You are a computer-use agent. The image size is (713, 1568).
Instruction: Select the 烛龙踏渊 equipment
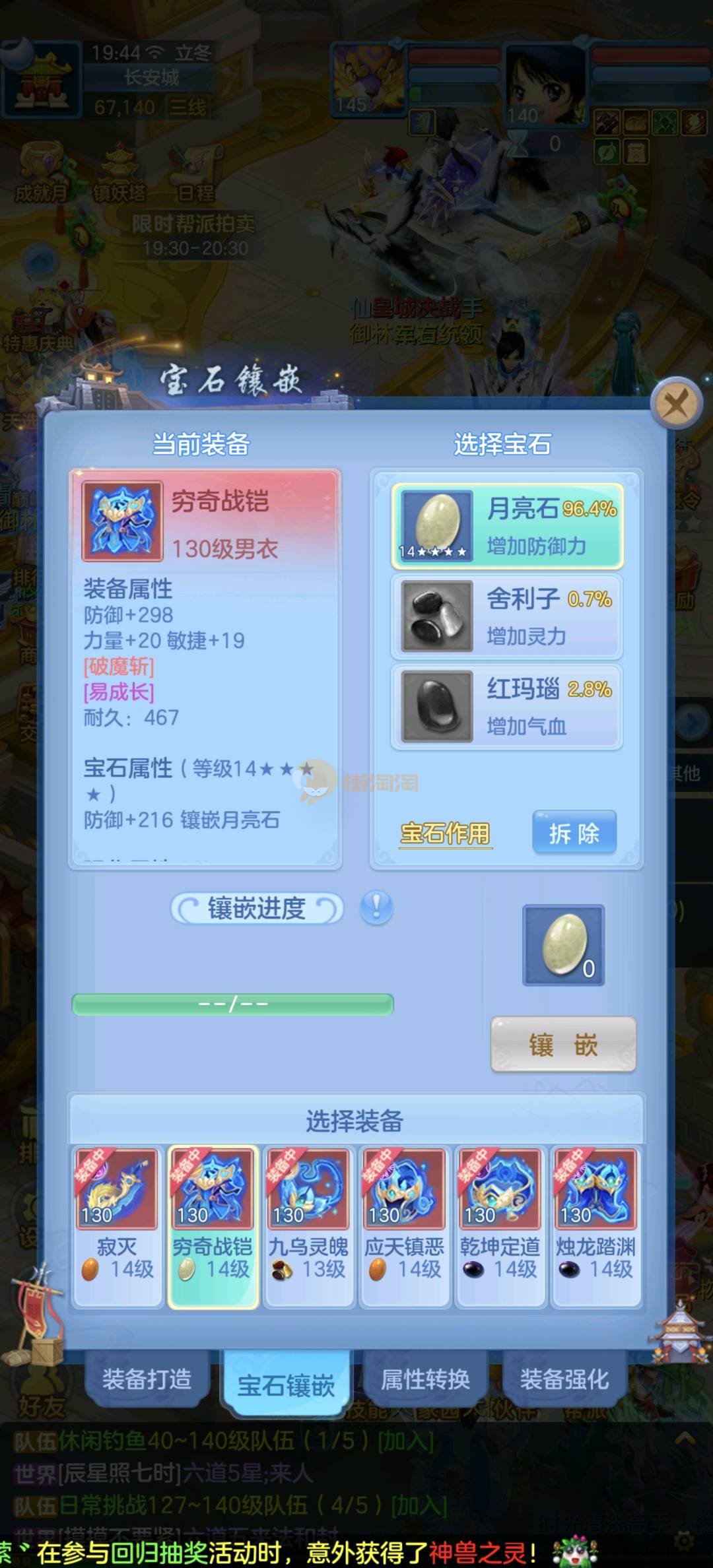595,1225
